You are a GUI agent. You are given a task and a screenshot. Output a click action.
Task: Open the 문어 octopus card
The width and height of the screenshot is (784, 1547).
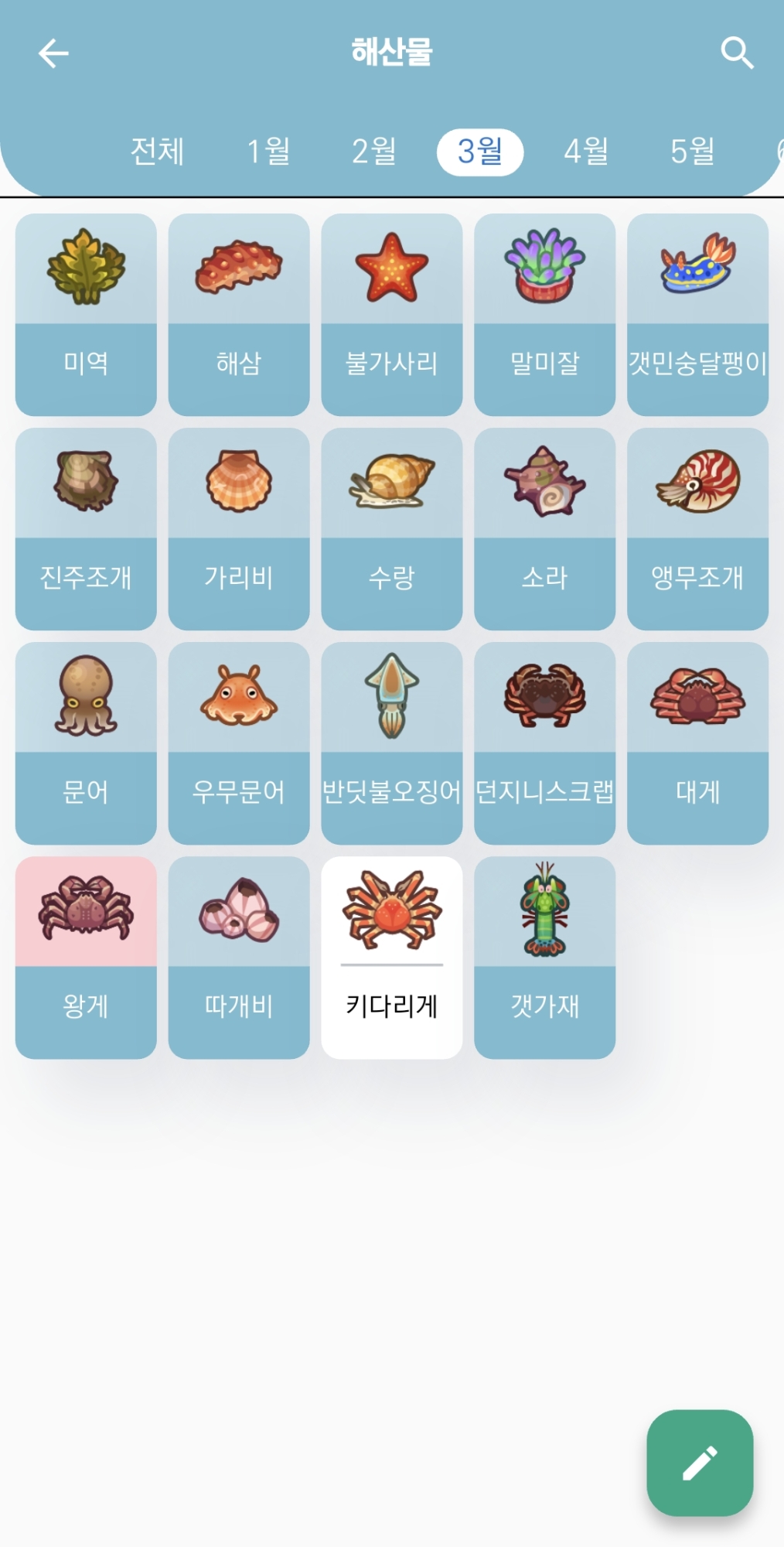pos(86,743)
